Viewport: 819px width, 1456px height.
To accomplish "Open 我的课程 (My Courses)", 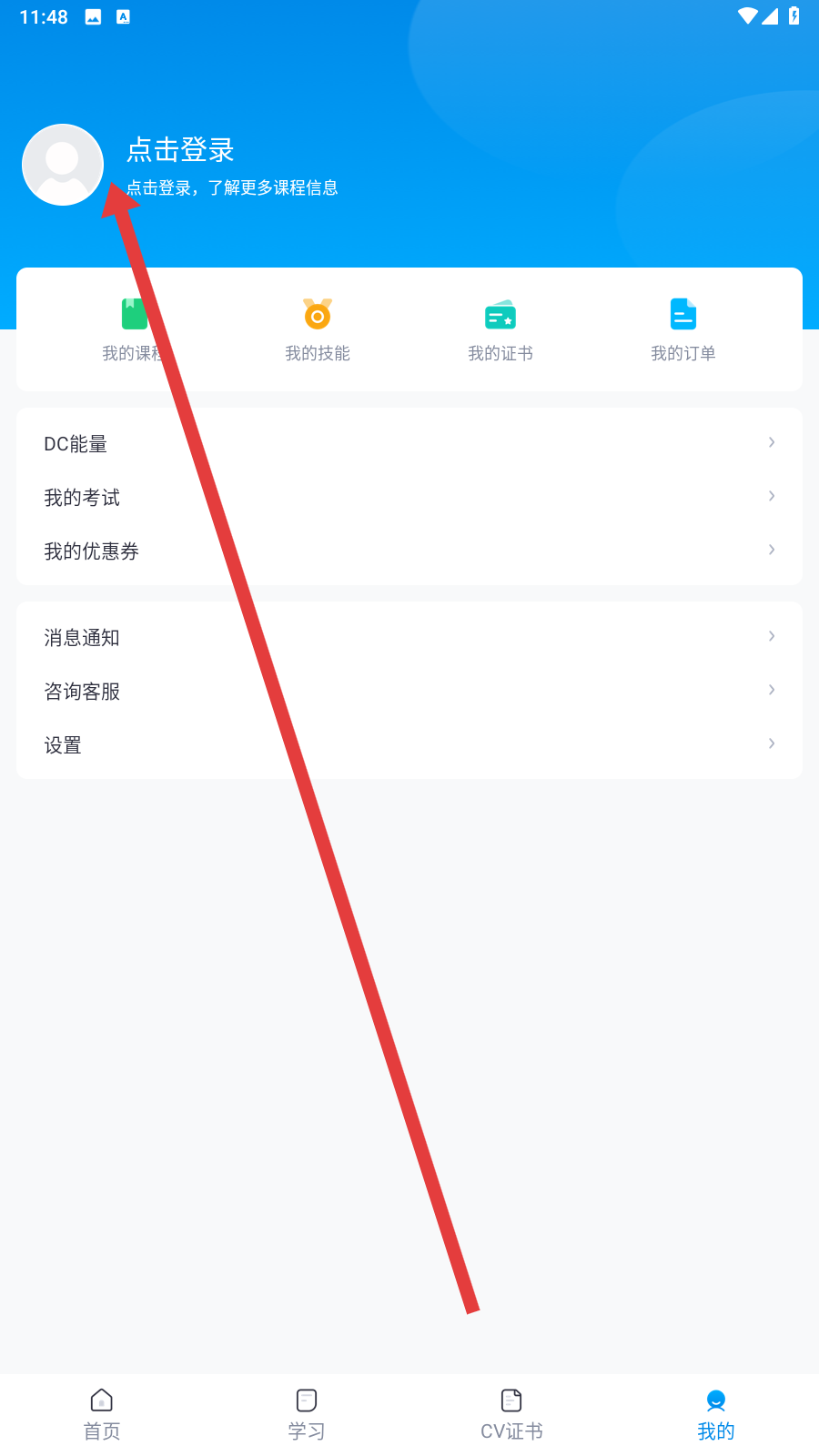I will click(135, 329).
